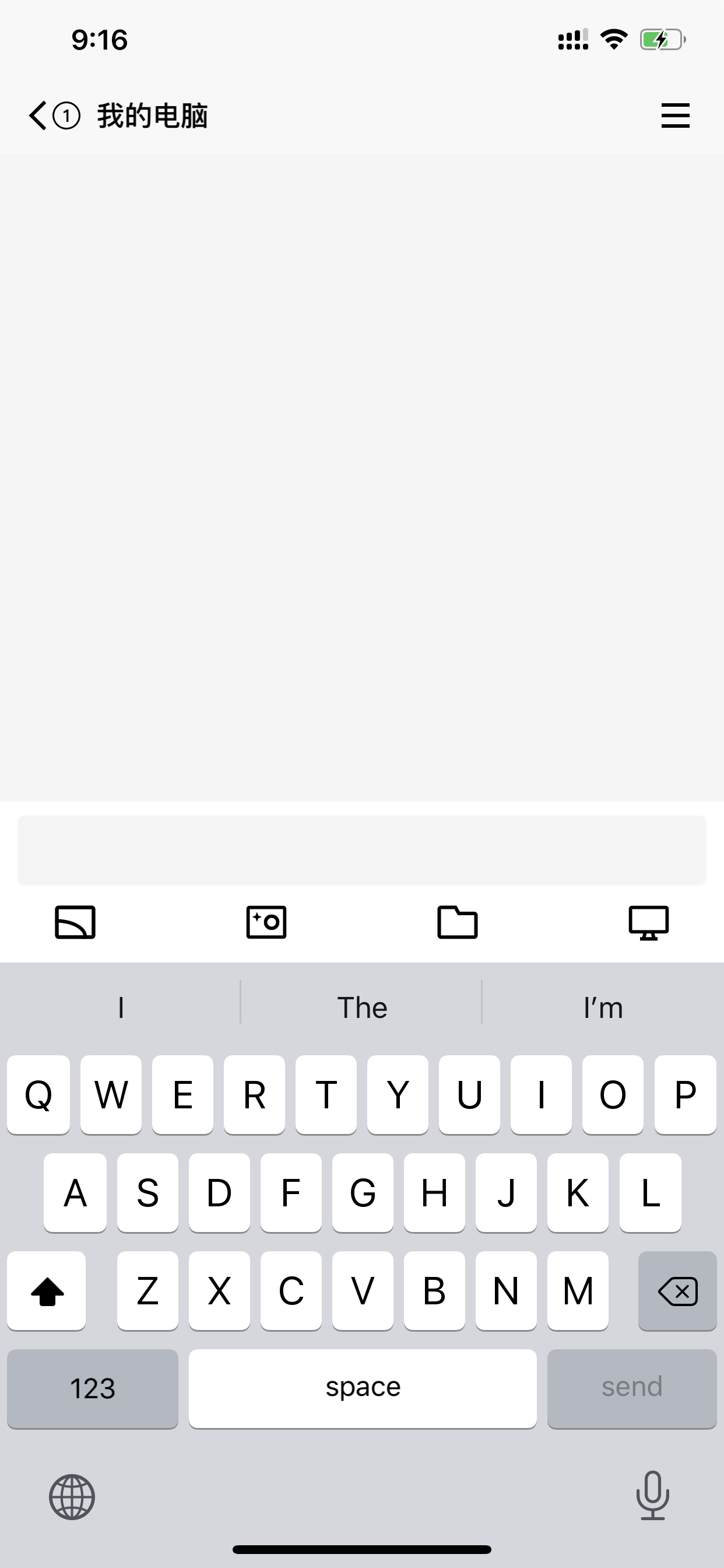Switch keyboard to 123 numbers

(x=93, y=1388)
